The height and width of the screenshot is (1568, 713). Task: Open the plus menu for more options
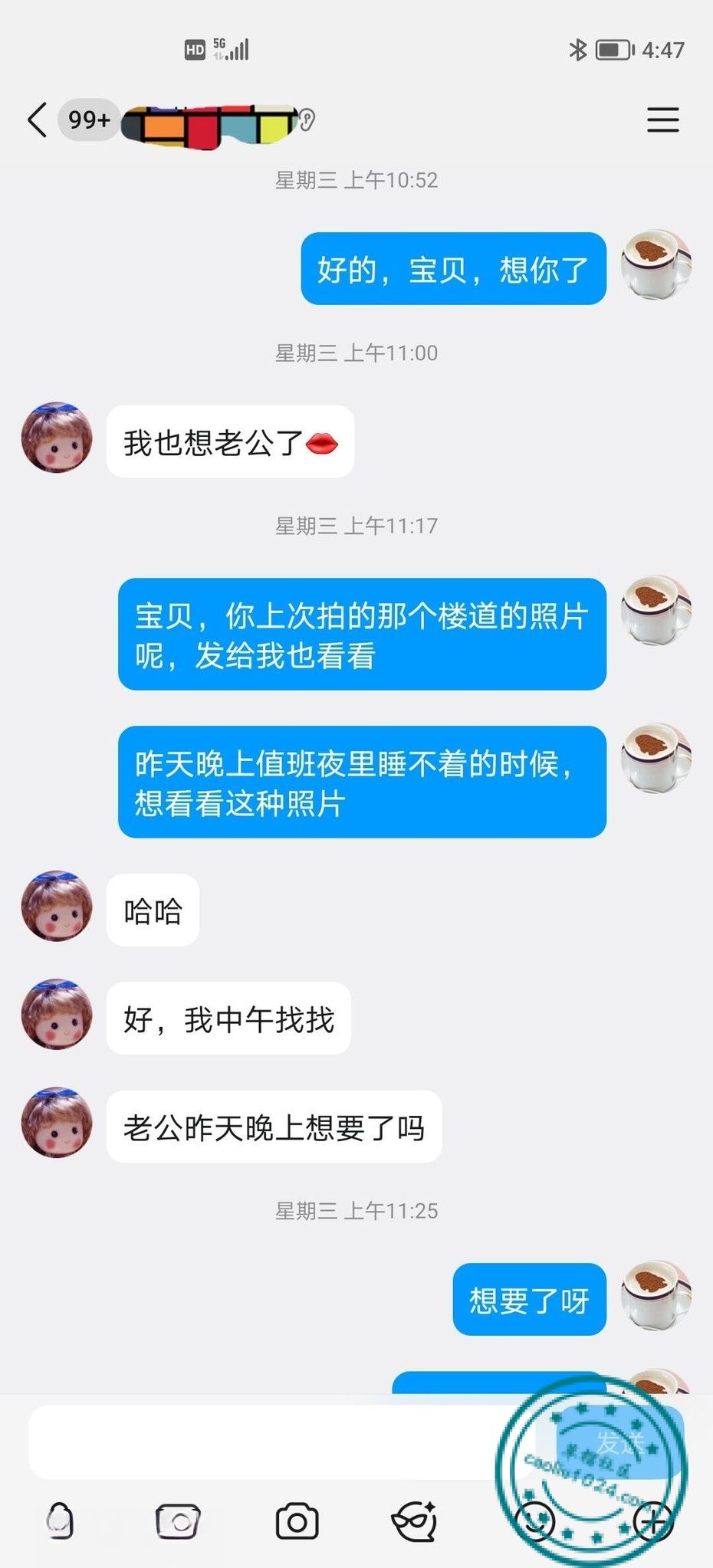653,1521
